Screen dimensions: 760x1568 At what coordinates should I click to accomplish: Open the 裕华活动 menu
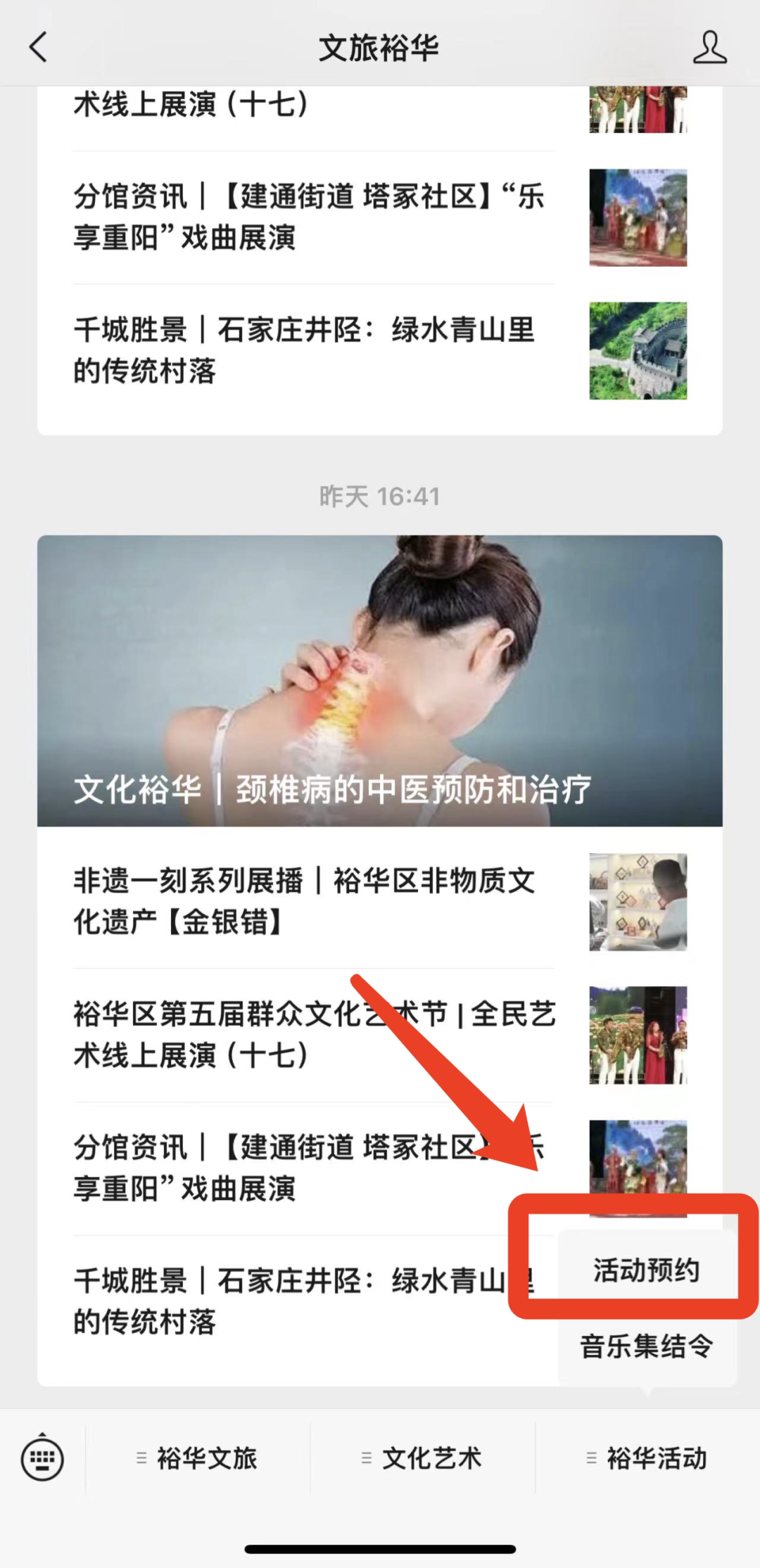pyautogui.click(x=647, y=1458)
